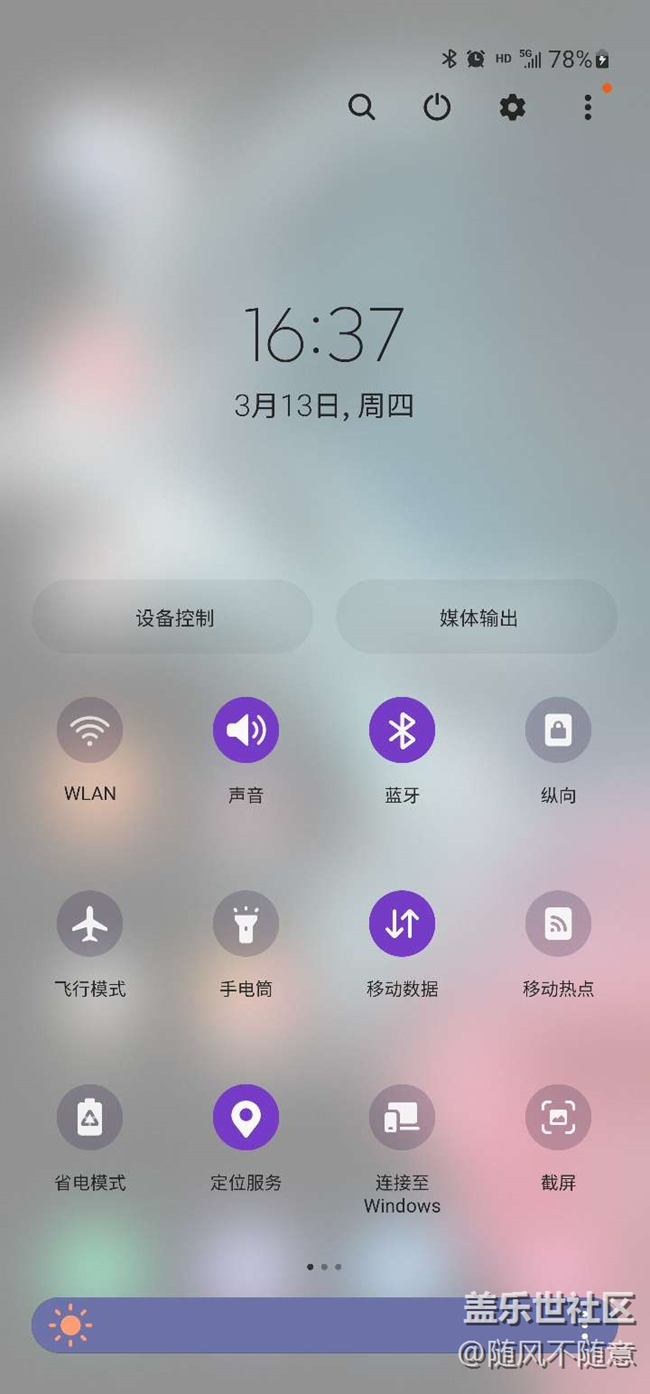650x1394 pixels.
Task: Turn on the 手电筒 flashlight
Action: [x=246, y=924]
